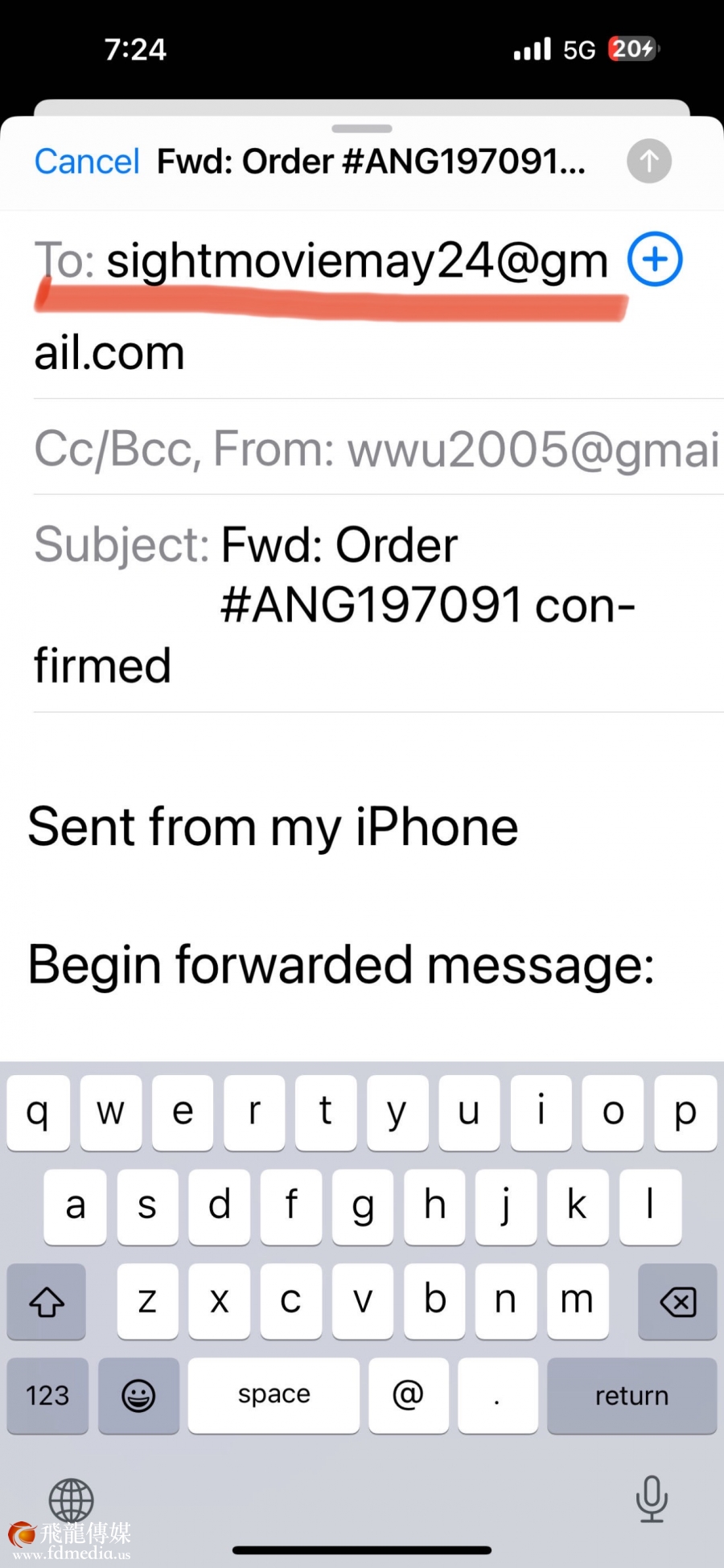Send the forwarded email
This screenshot has height=1568, width=724.
click(648, 162)
